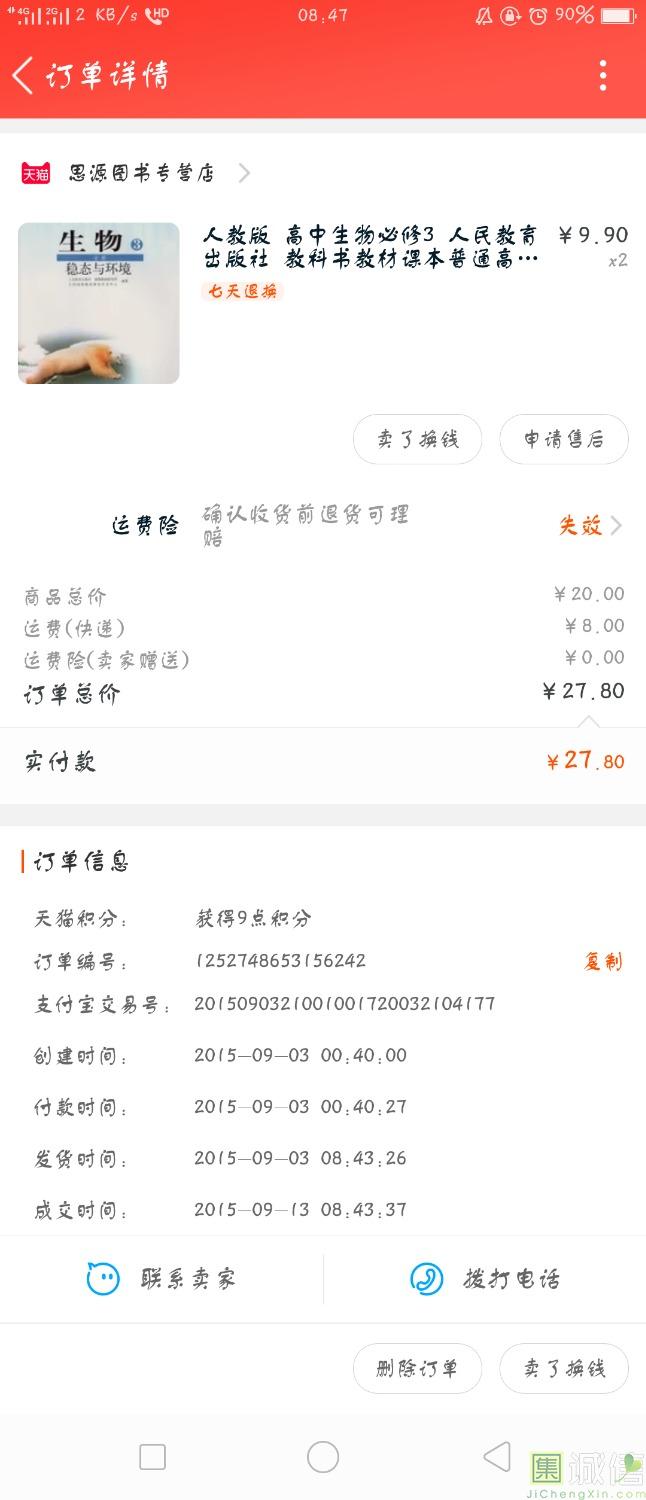Tap 卖了换钱 beside 删除订单

[x=563, y=1368]
